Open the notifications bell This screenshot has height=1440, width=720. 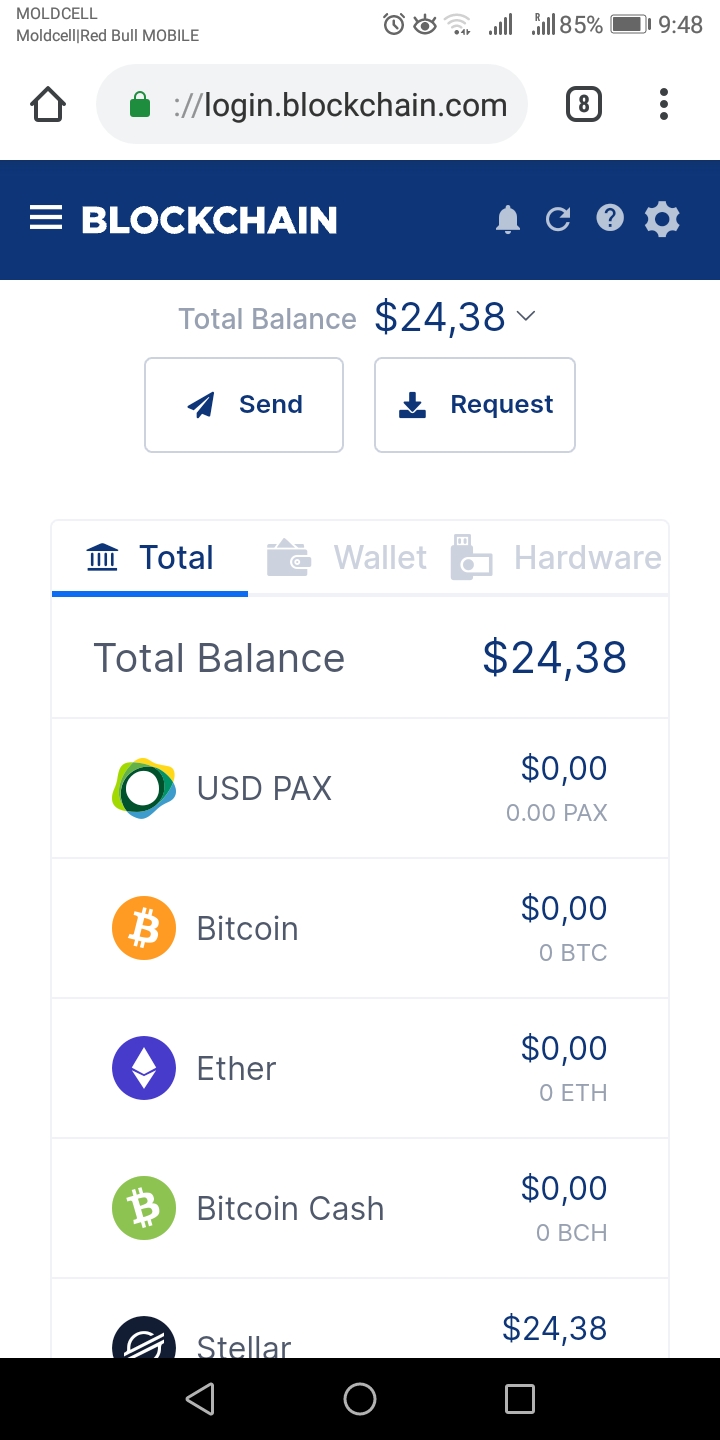click(x=508, y=219)
